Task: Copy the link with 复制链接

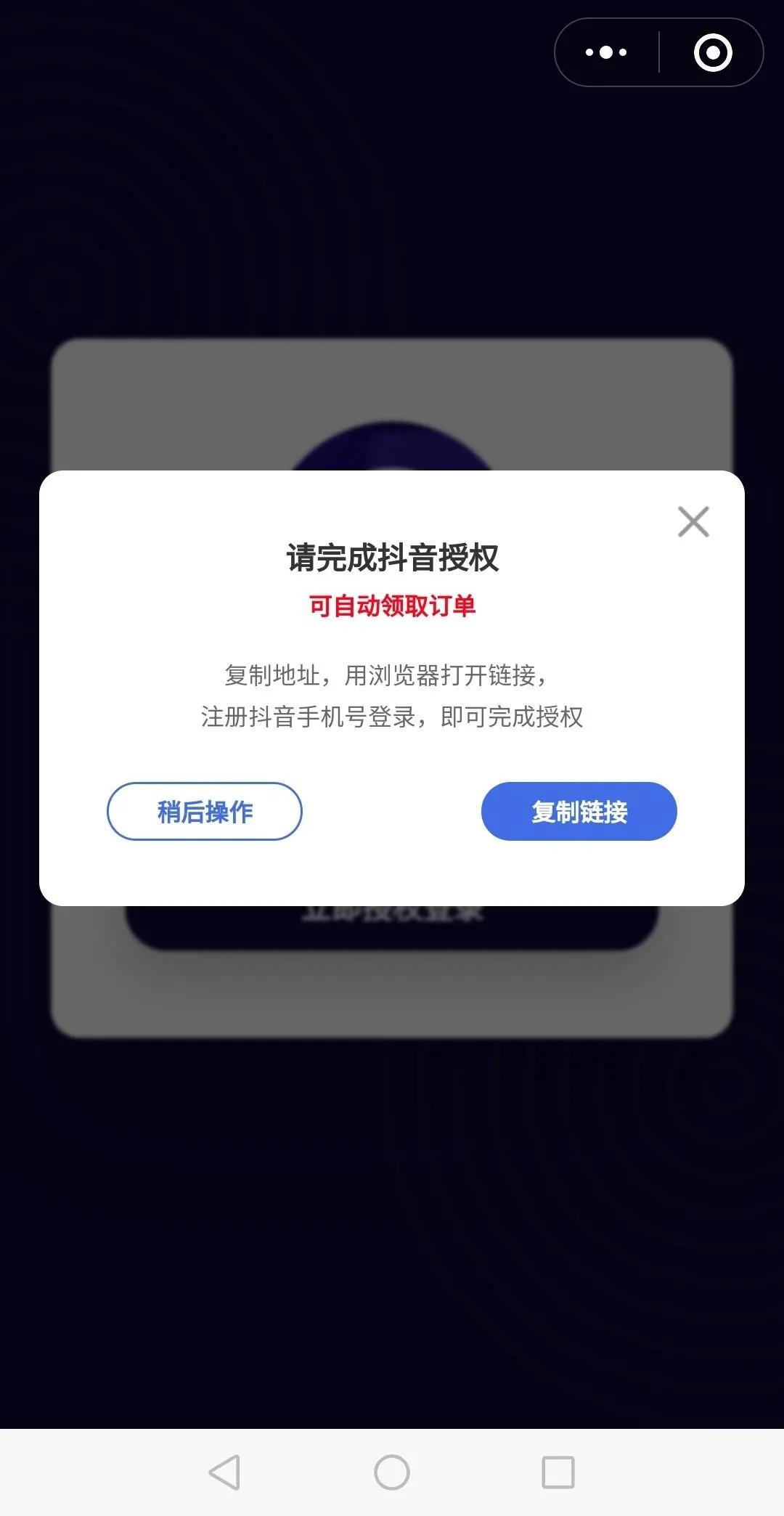Action: [579, 811]
